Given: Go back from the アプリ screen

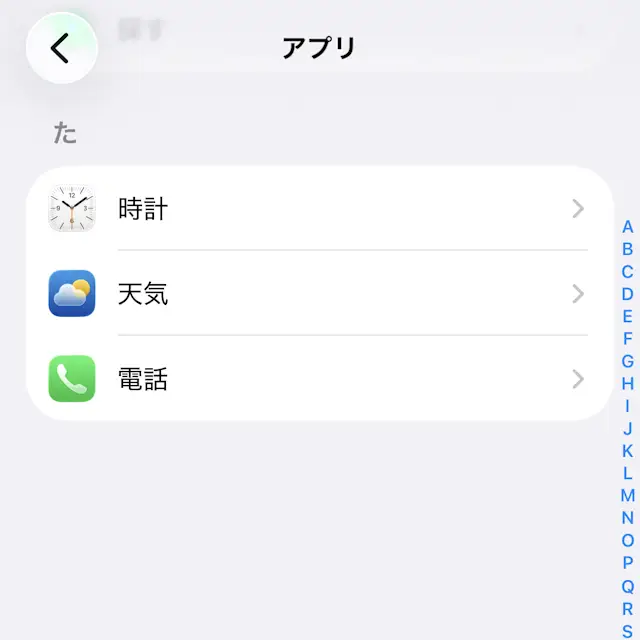Looking at the screenshot, I should 61,47.
